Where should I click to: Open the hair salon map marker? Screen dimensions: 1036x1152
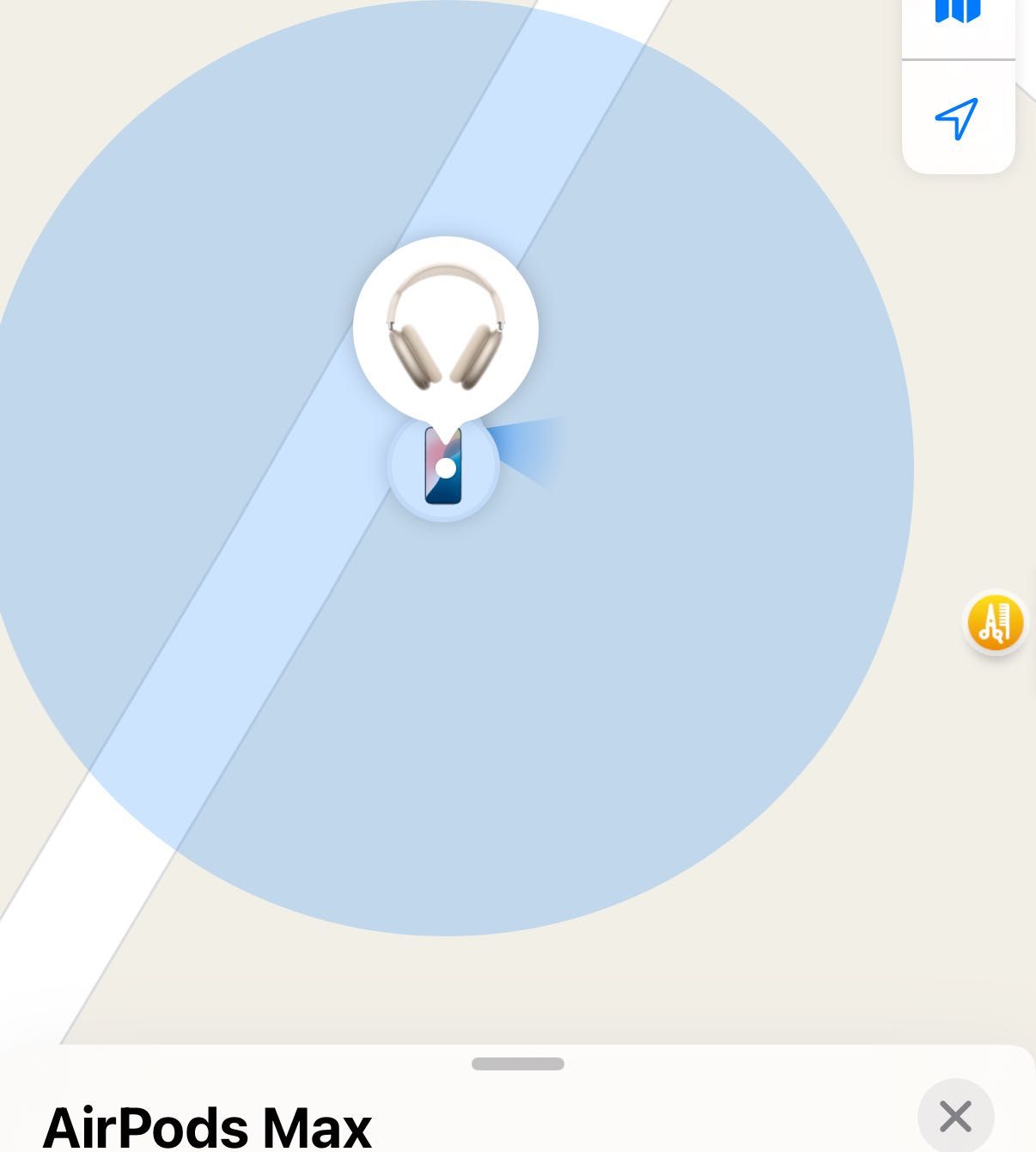pyautogui.click(x=995, y=623)
